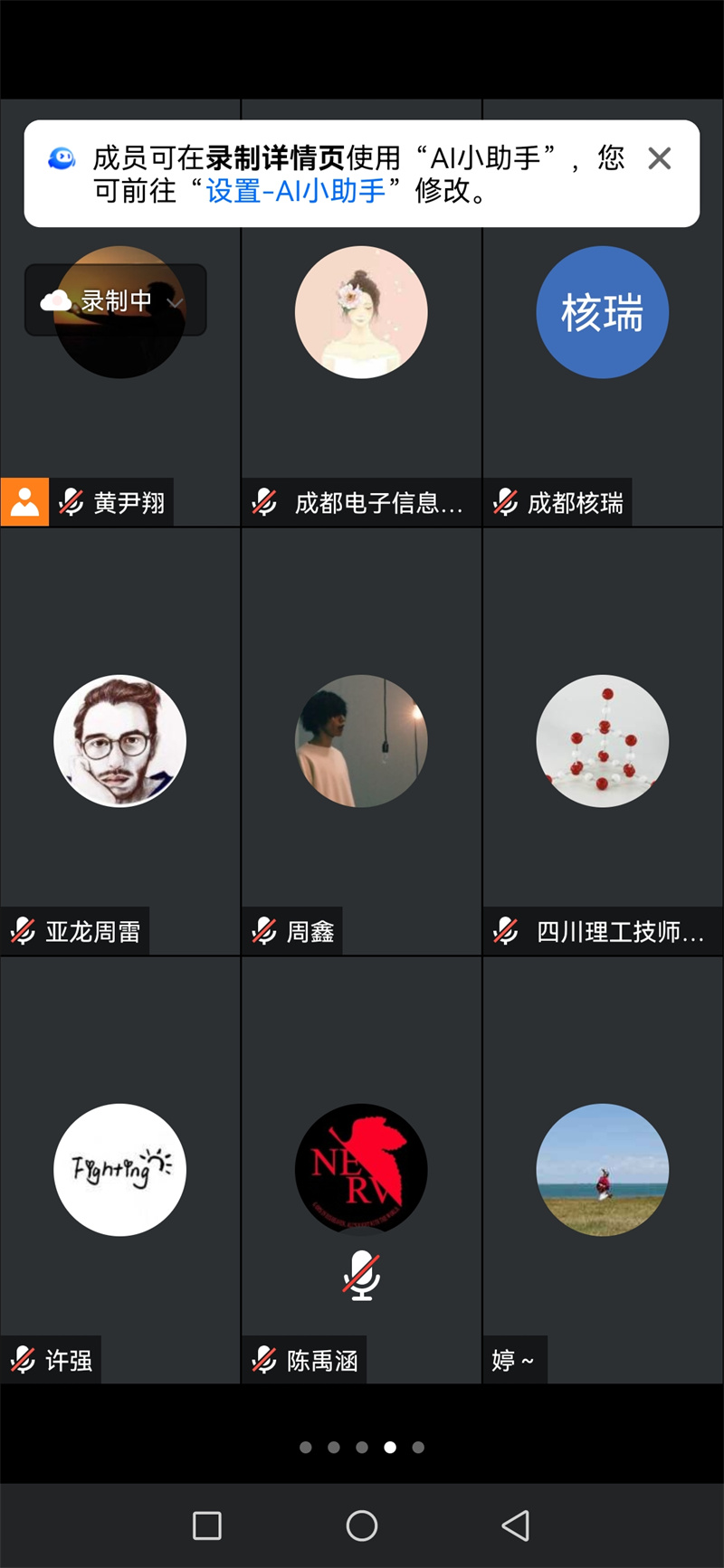Select 周鑫's participant tile
Image resolution: width=724 pixels, height=1568 pixels.
tap(361, 741)
